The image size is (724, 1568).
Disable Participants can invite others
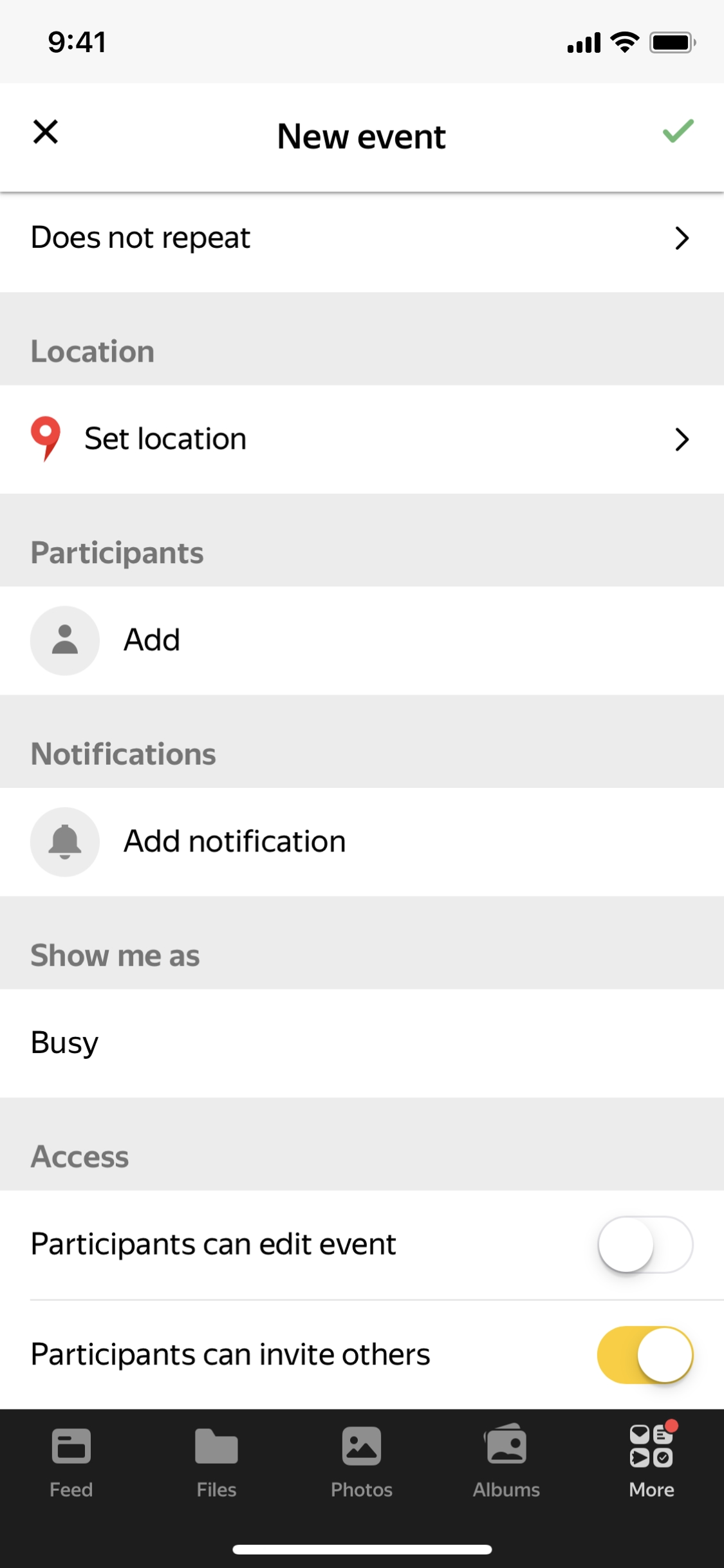[x=645, y=1355]
